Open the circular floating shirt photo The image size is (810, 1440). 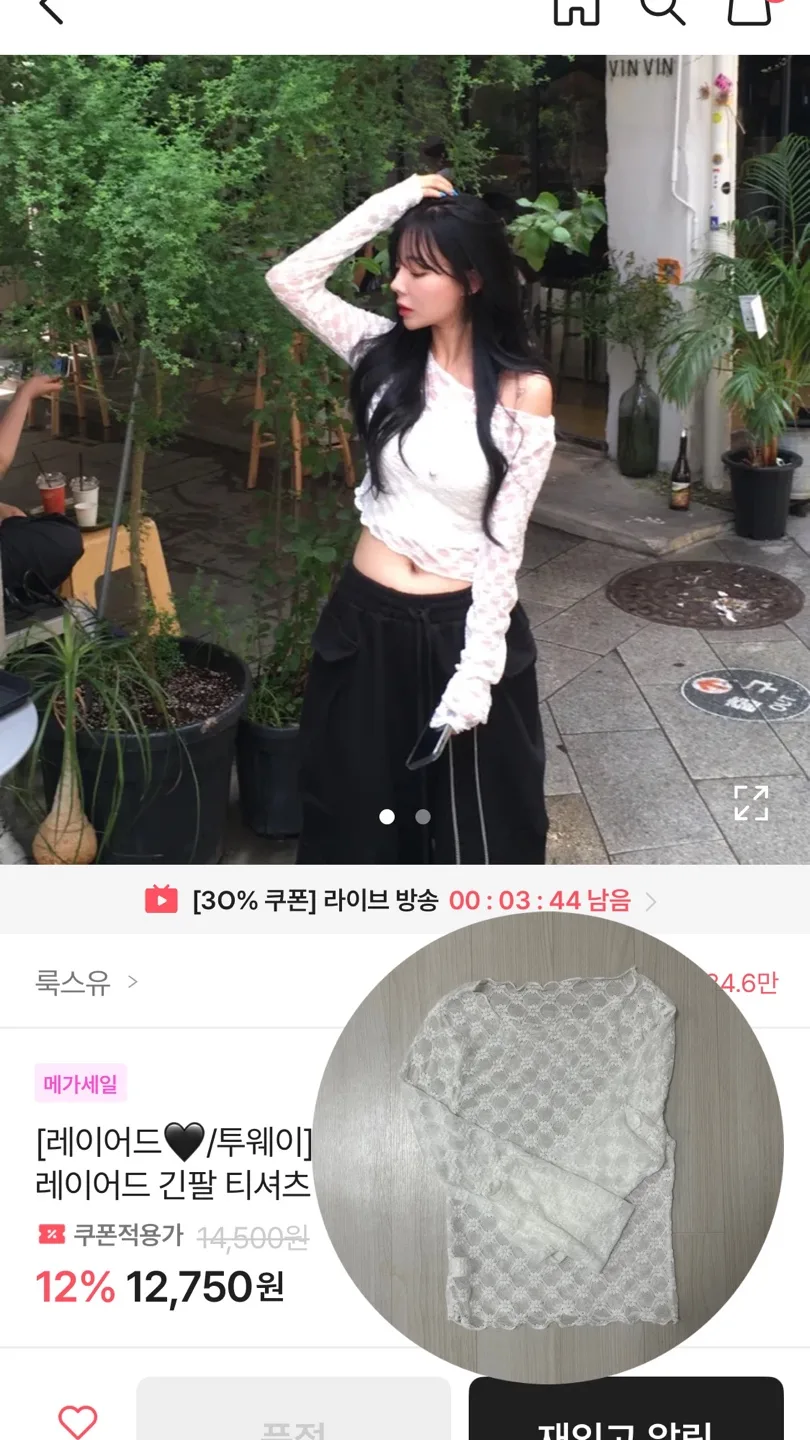(x=548, y=1148)
